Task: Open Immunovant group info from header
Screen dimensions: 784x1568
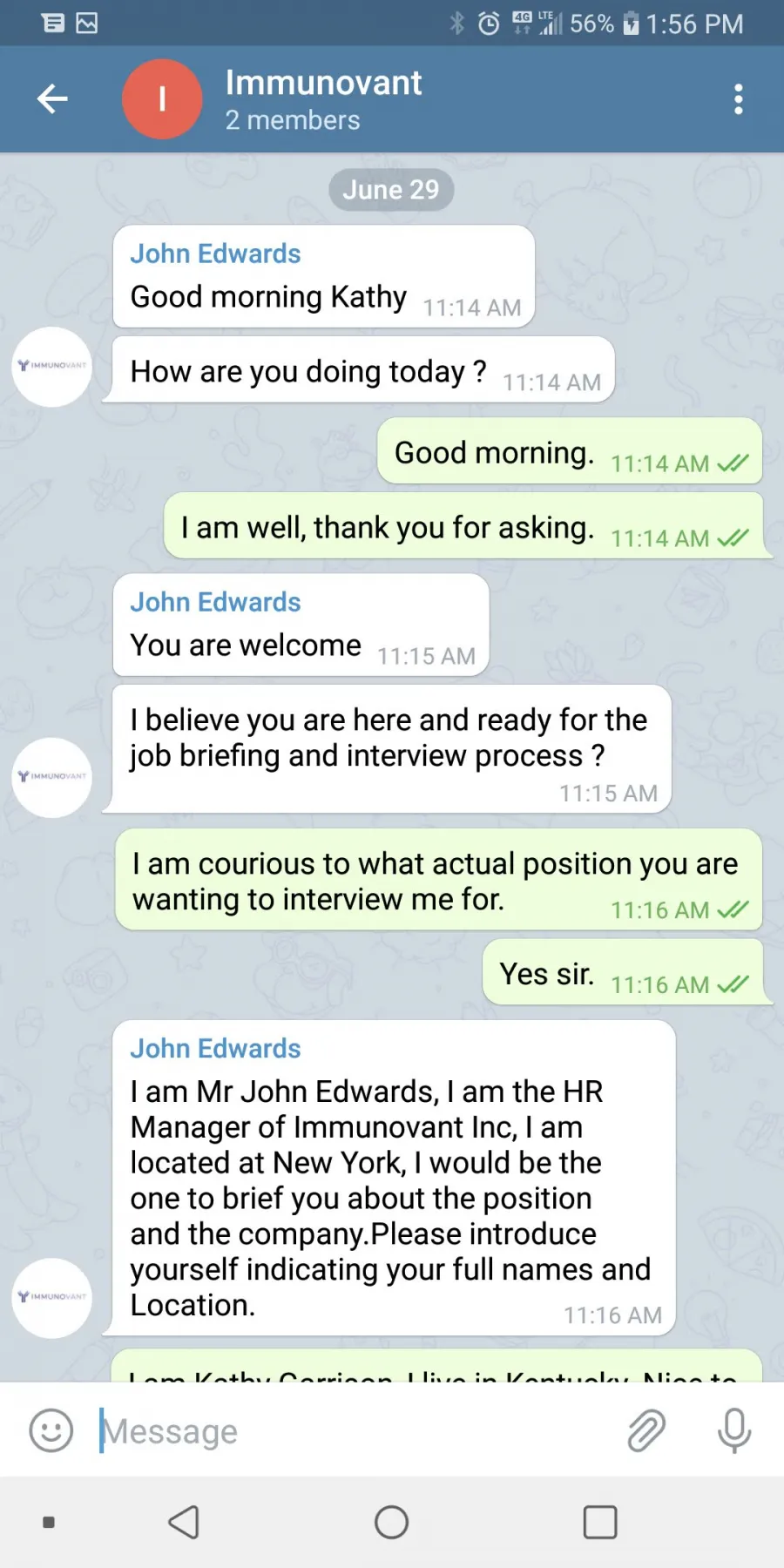Action: pos(323,99)
